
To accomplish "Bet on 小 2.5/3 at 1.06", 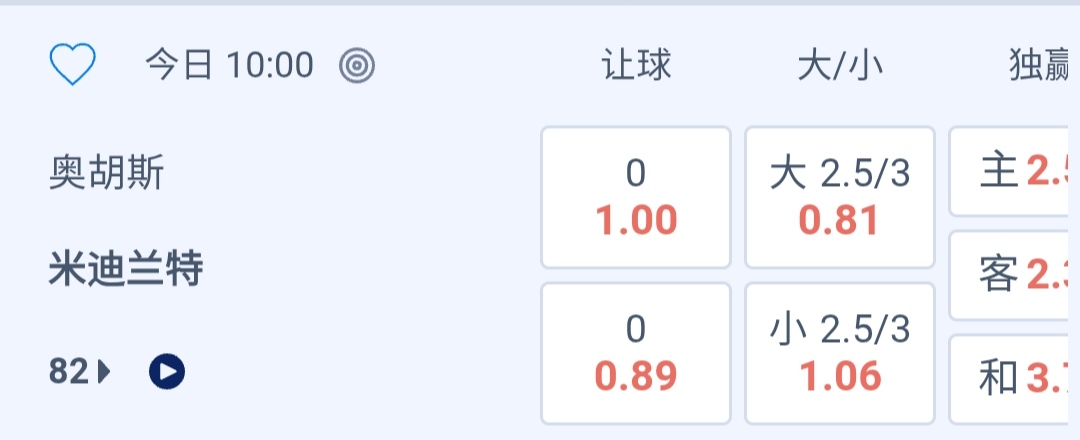I will 840,353.
